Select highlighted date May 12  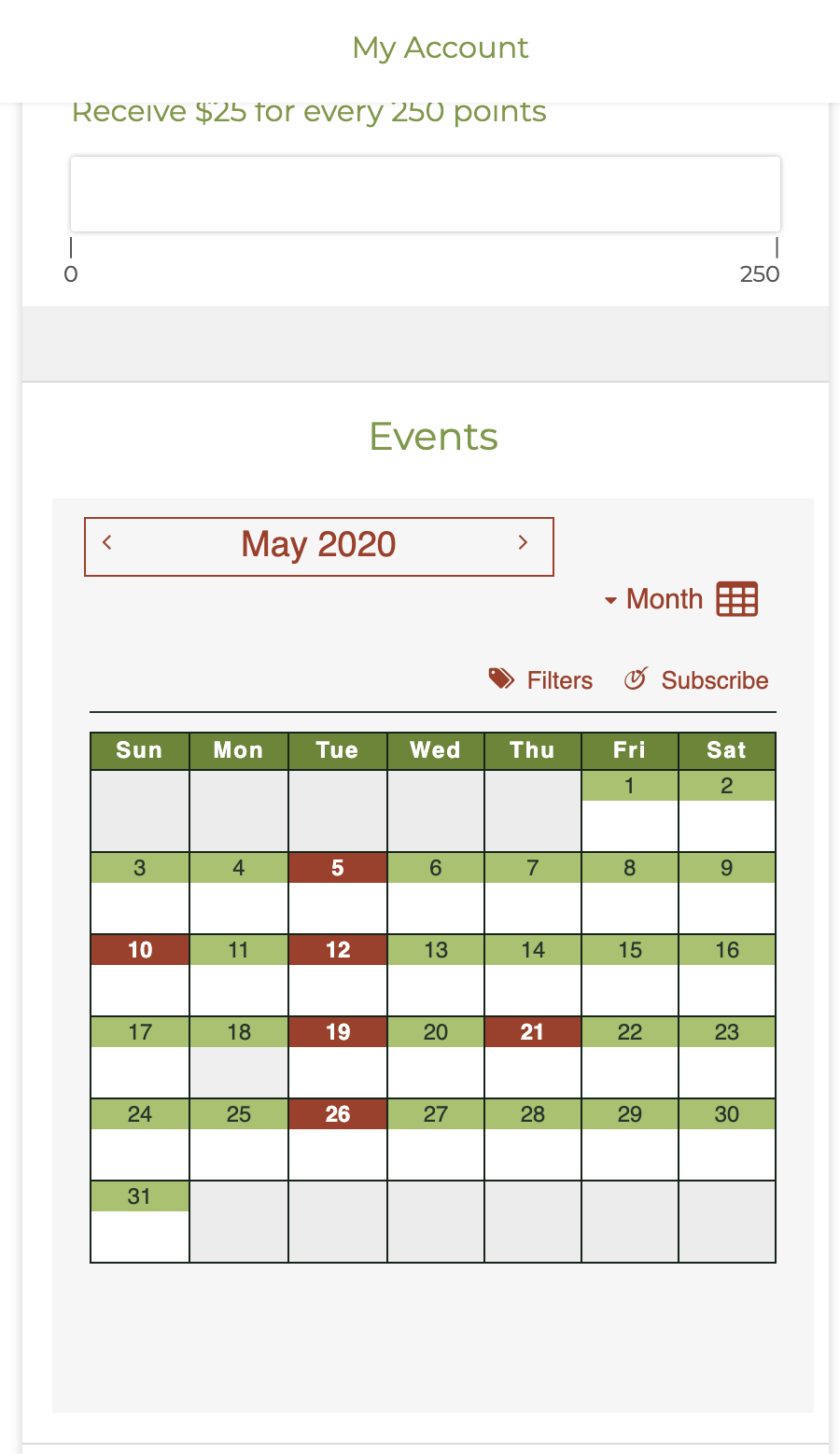coord(337,950)
